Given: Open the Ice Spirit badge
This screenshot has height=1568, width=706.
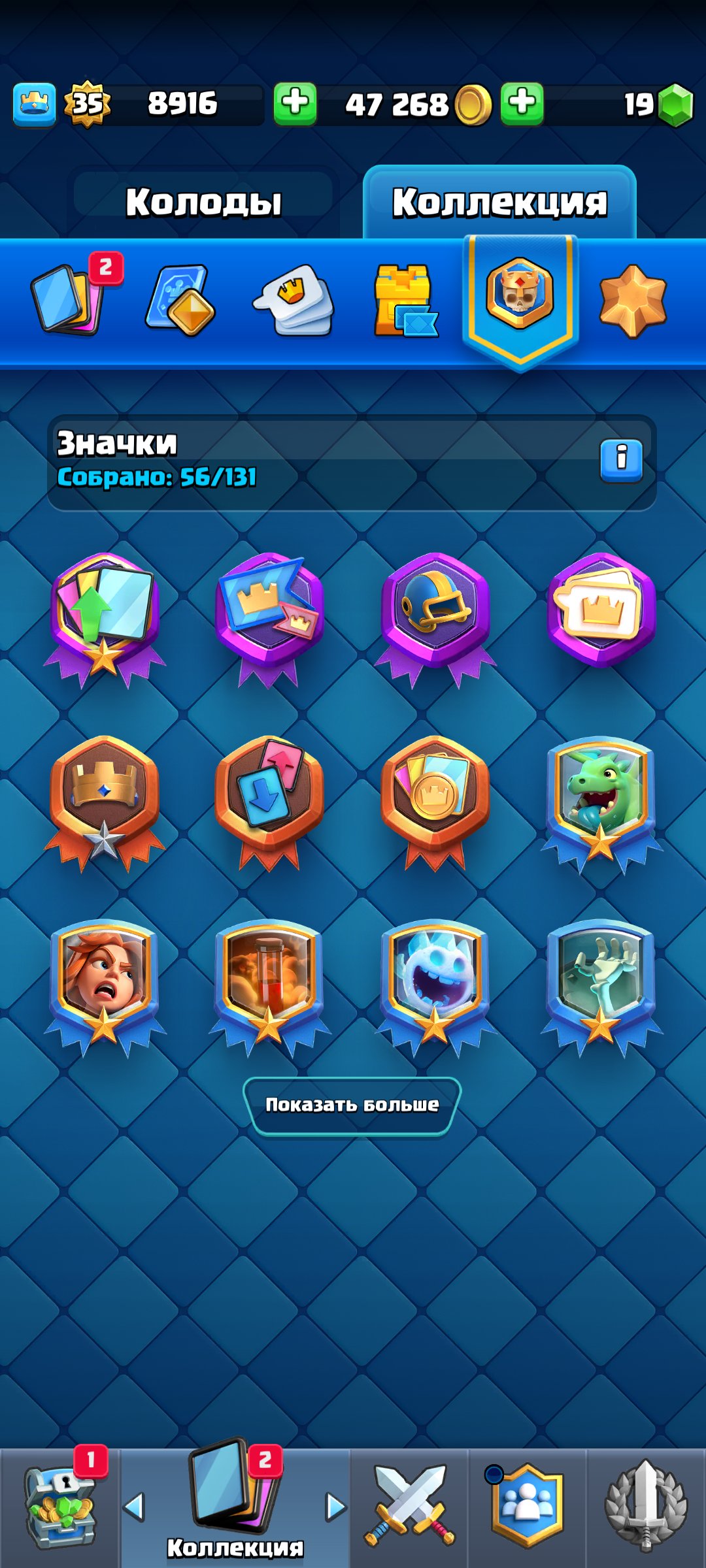Looking at the screenshot, I should (435, 988).
